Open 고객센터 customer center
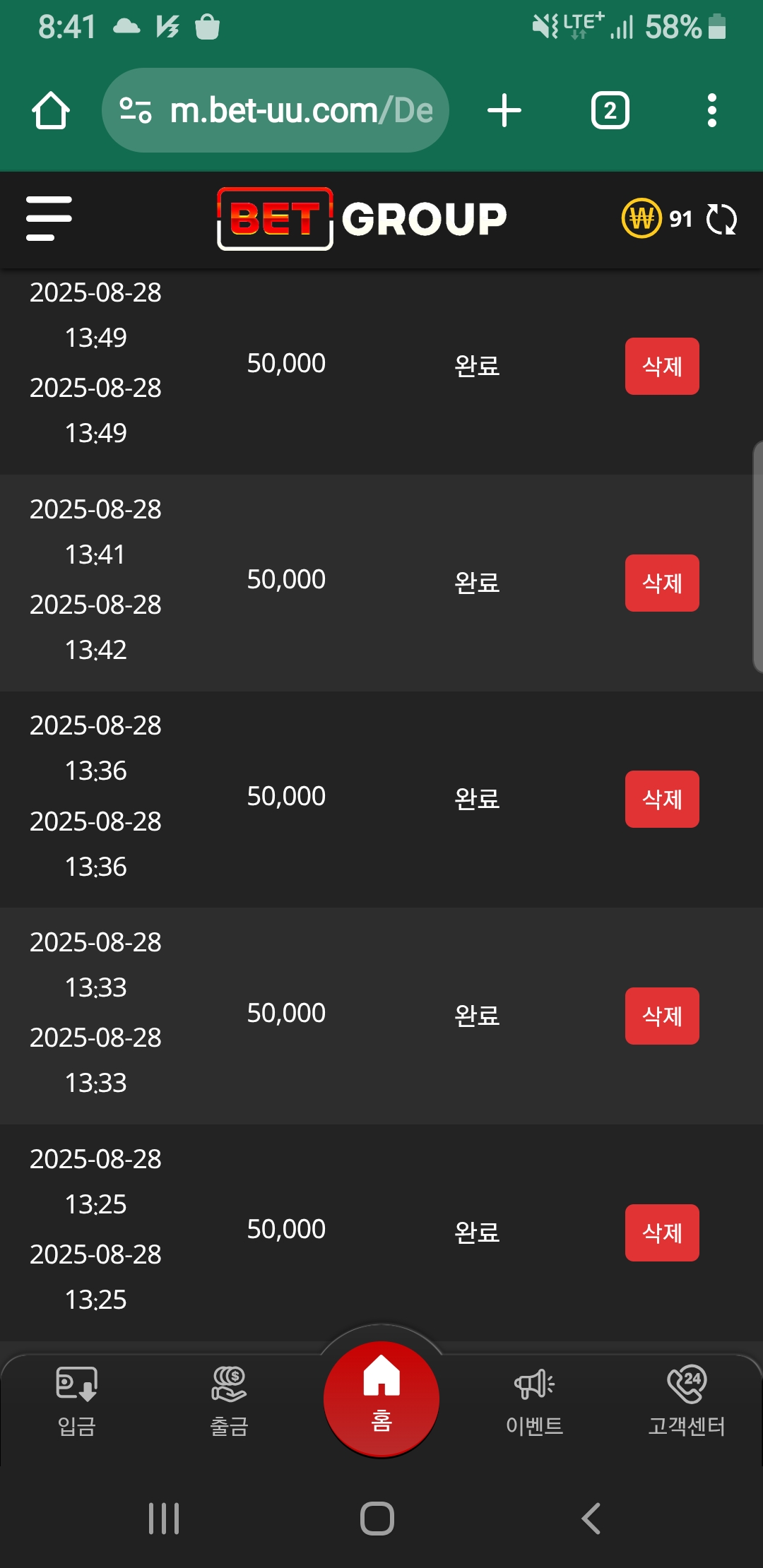Viewport: 763px width, 1568px height. click(x=687, y=1401)
